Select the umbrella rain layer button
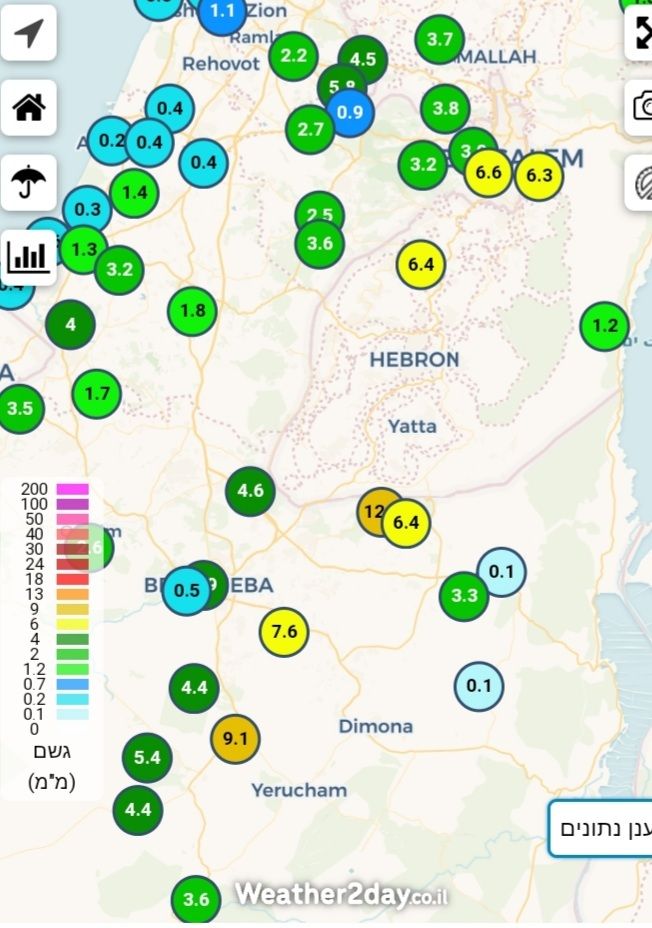The height and width of the screenshot is (928, 652). 28,183
